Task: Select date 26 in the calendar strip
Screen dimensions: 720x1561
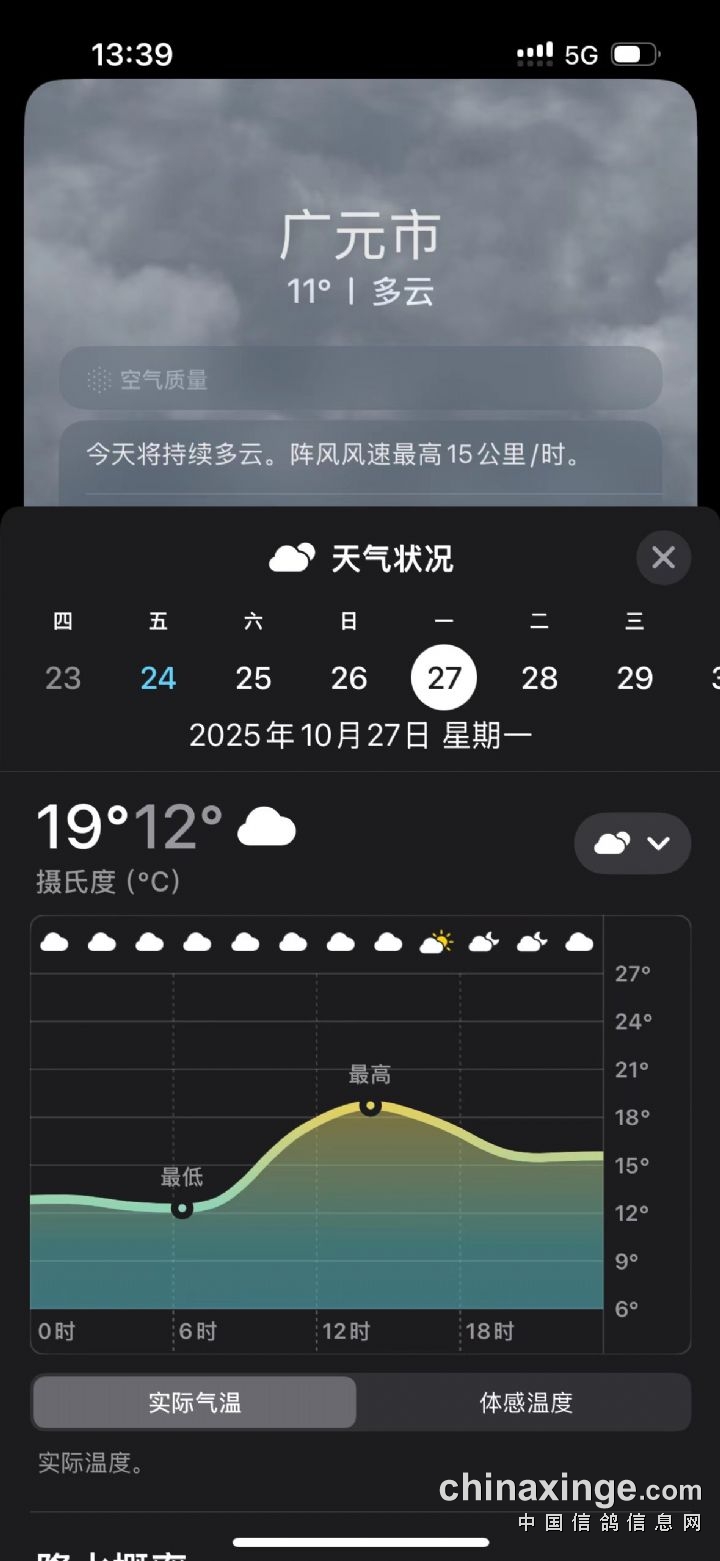Action: tap(349, 678)
